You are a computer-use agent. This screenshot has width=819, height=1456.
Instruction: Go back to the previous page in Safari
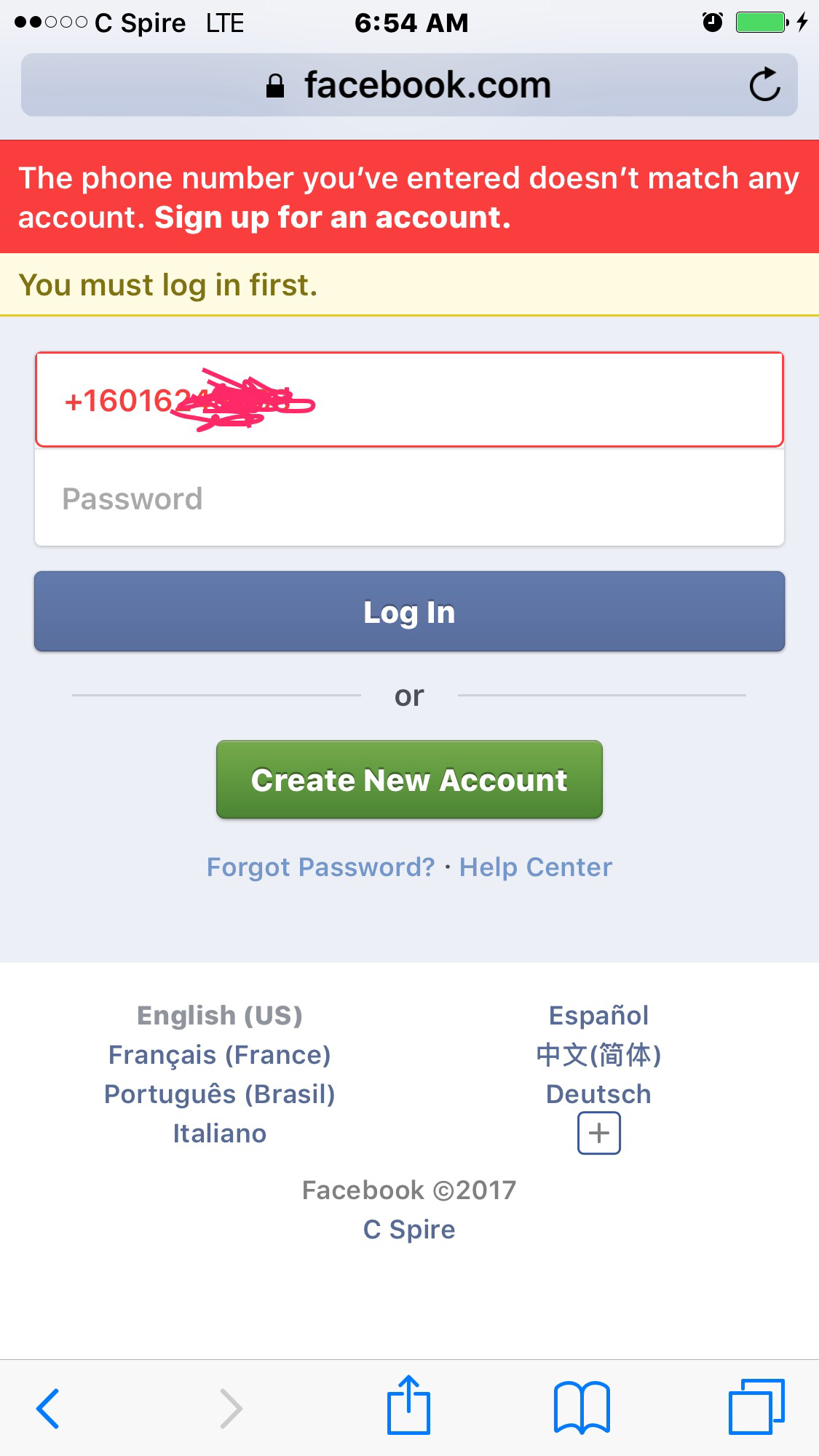(x=48, y=1409)
